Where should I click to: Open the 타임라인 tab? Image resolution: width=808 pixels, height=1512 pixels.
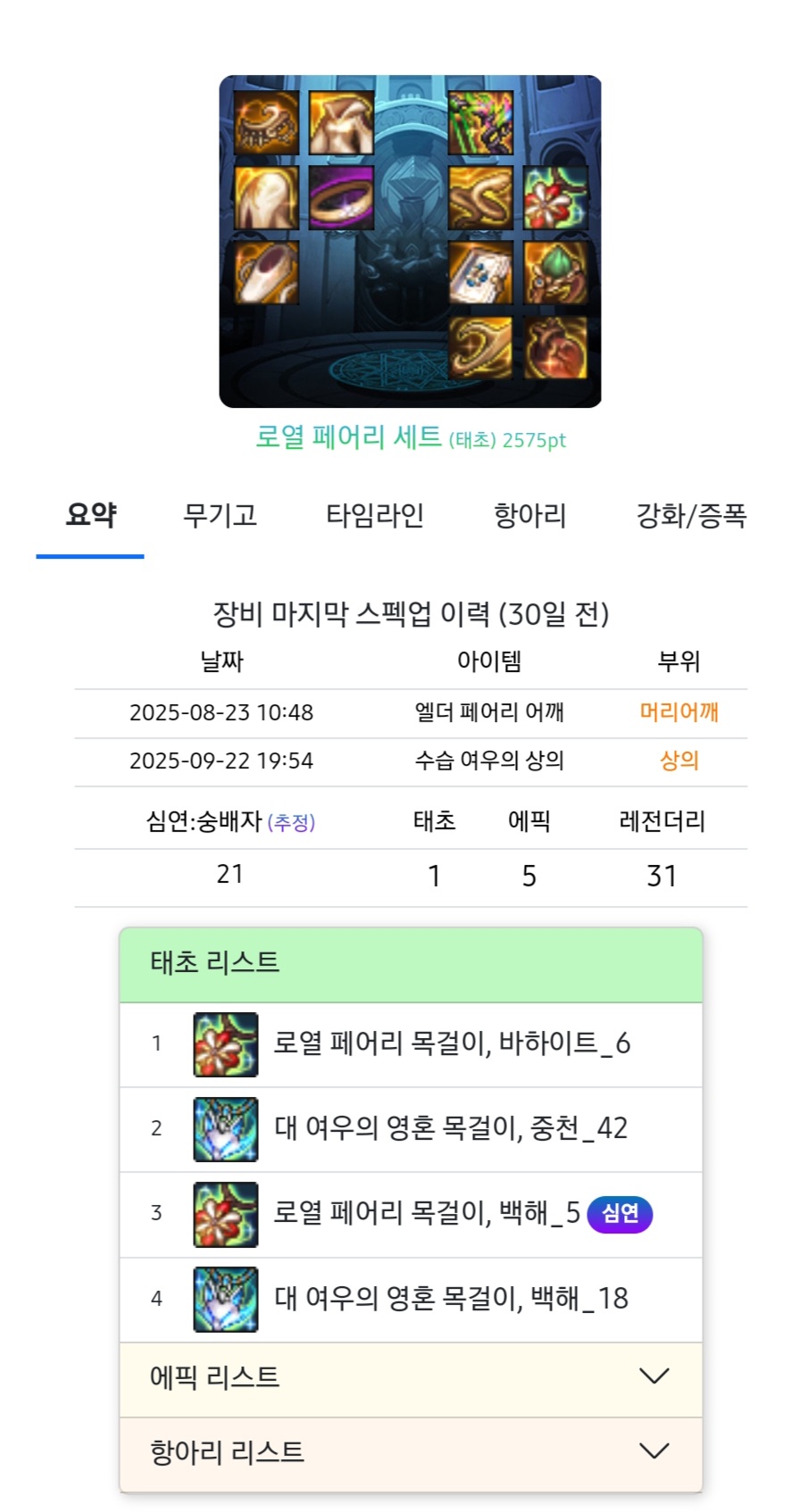tap(374, 515)
